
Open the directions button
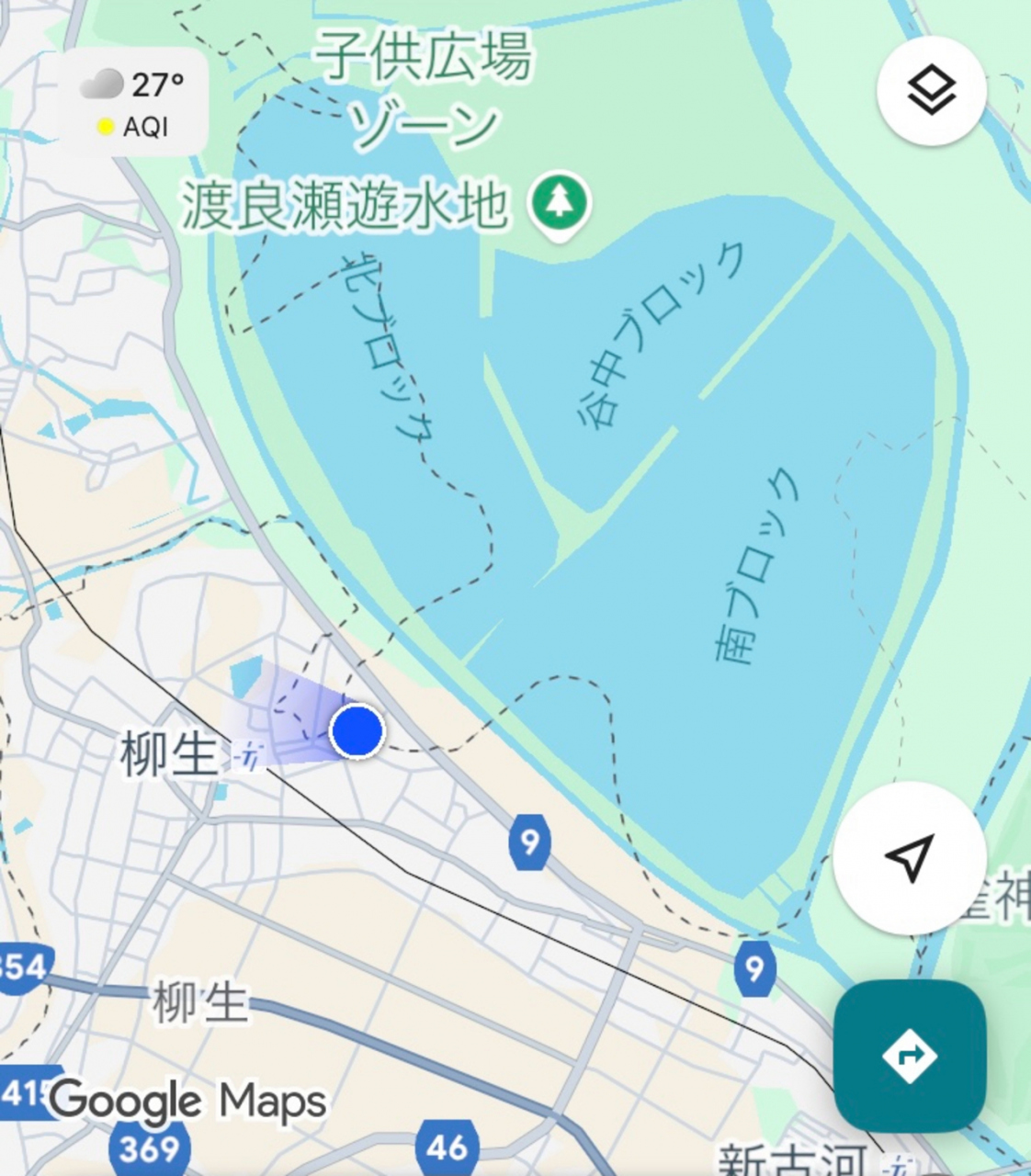[x=910, y=1056]
